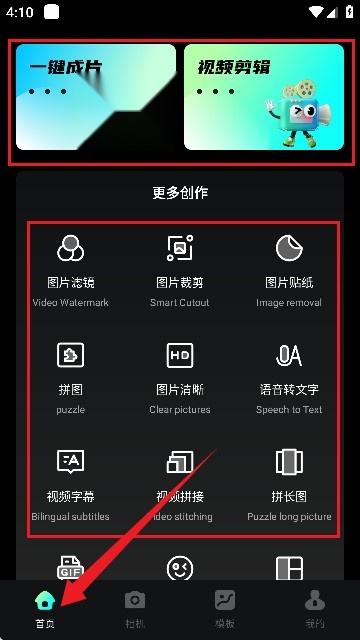Open the 视频剪辑 video editing card
This screenshot has height=640, width=360.
(264, 97)
